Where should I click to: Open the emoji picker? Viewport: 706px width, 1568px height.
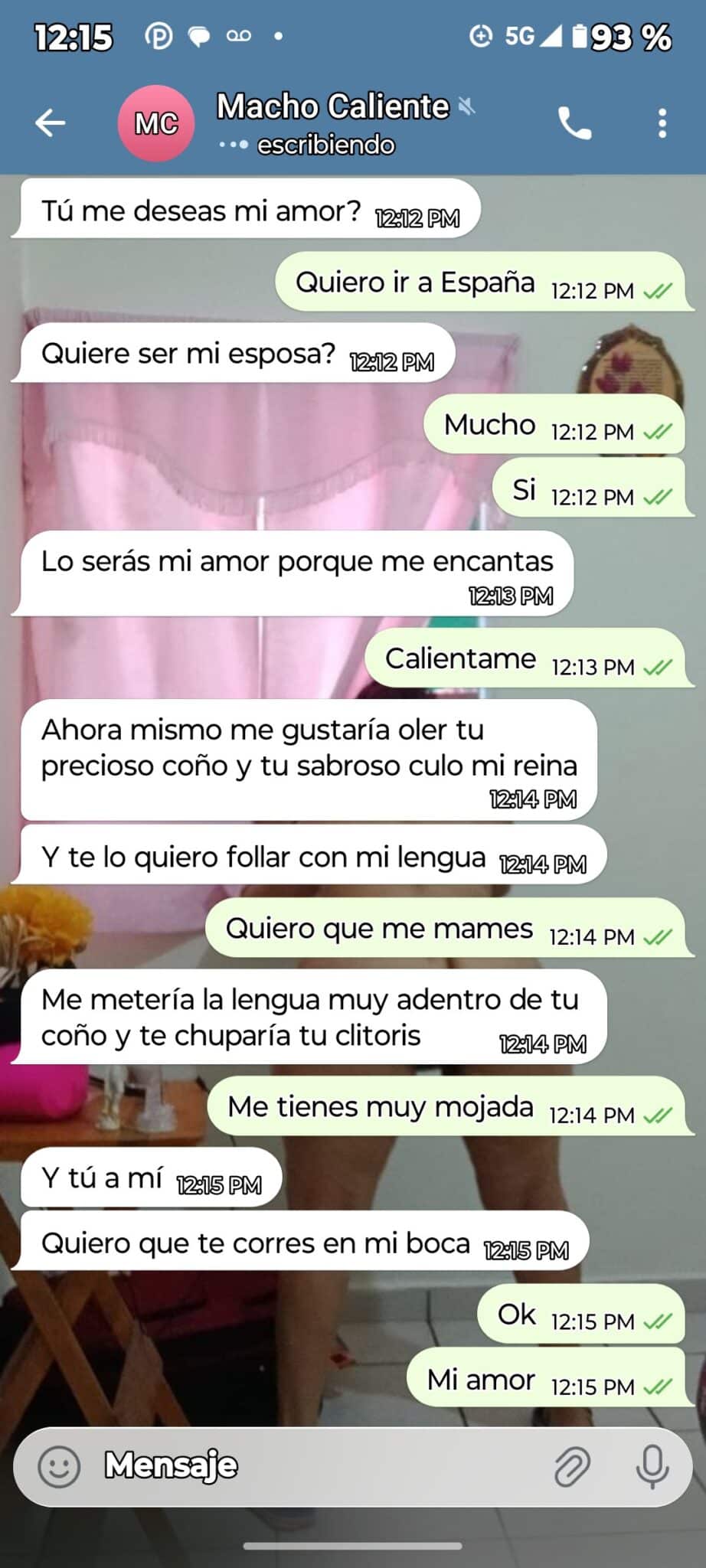(x=59, y=1467)
